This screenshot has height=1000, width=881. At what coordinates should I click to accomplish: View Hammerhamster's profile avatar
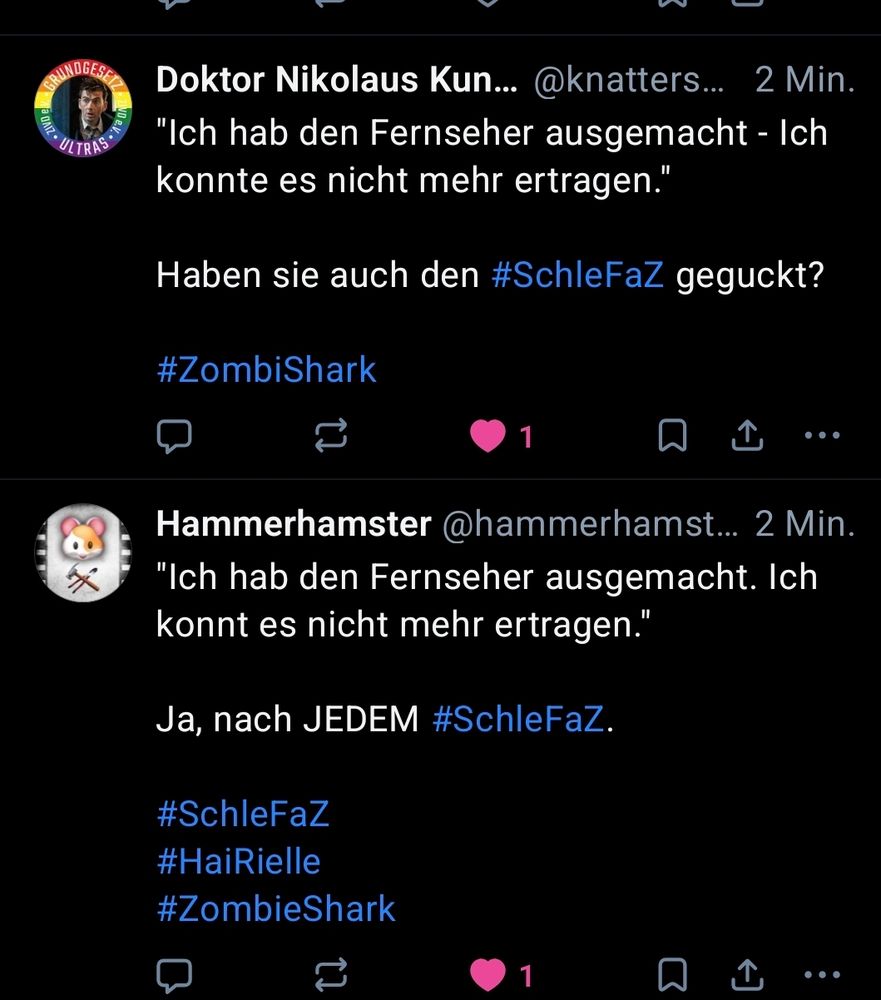pos(83,552)
